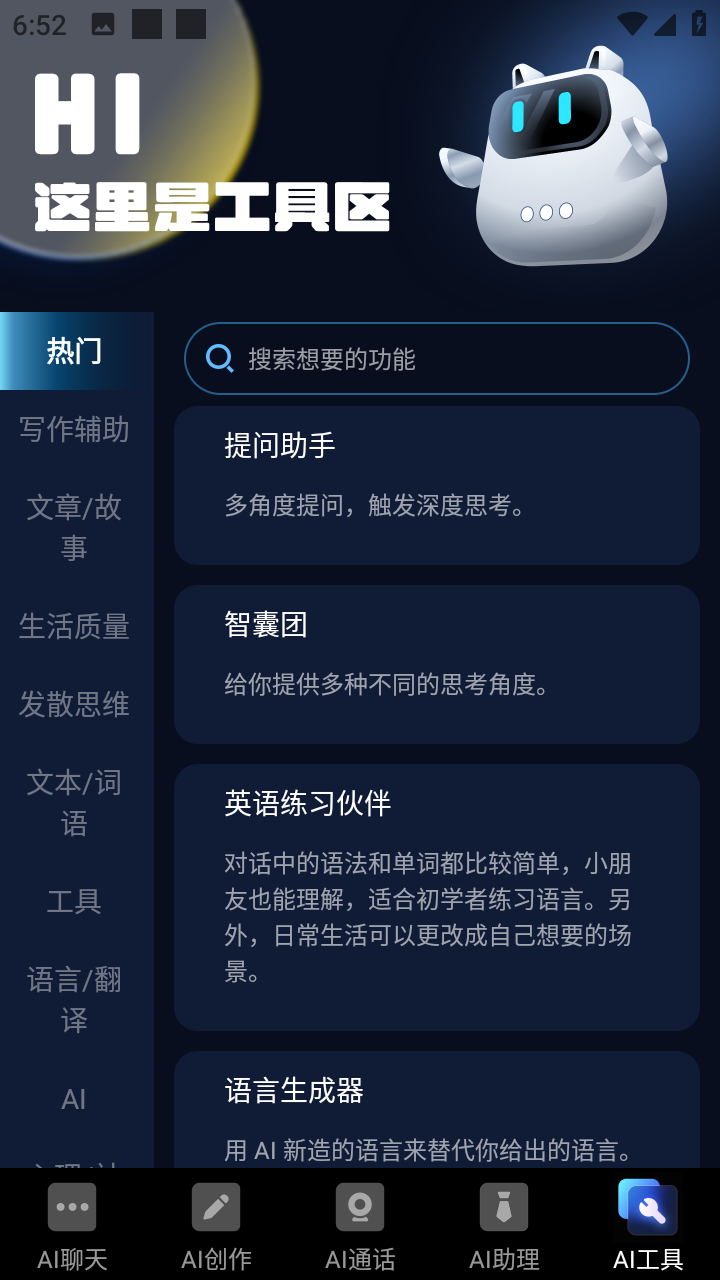Open the 文章/故事 category
Screen dimensions: 720x1280
(x=75, y=527)
